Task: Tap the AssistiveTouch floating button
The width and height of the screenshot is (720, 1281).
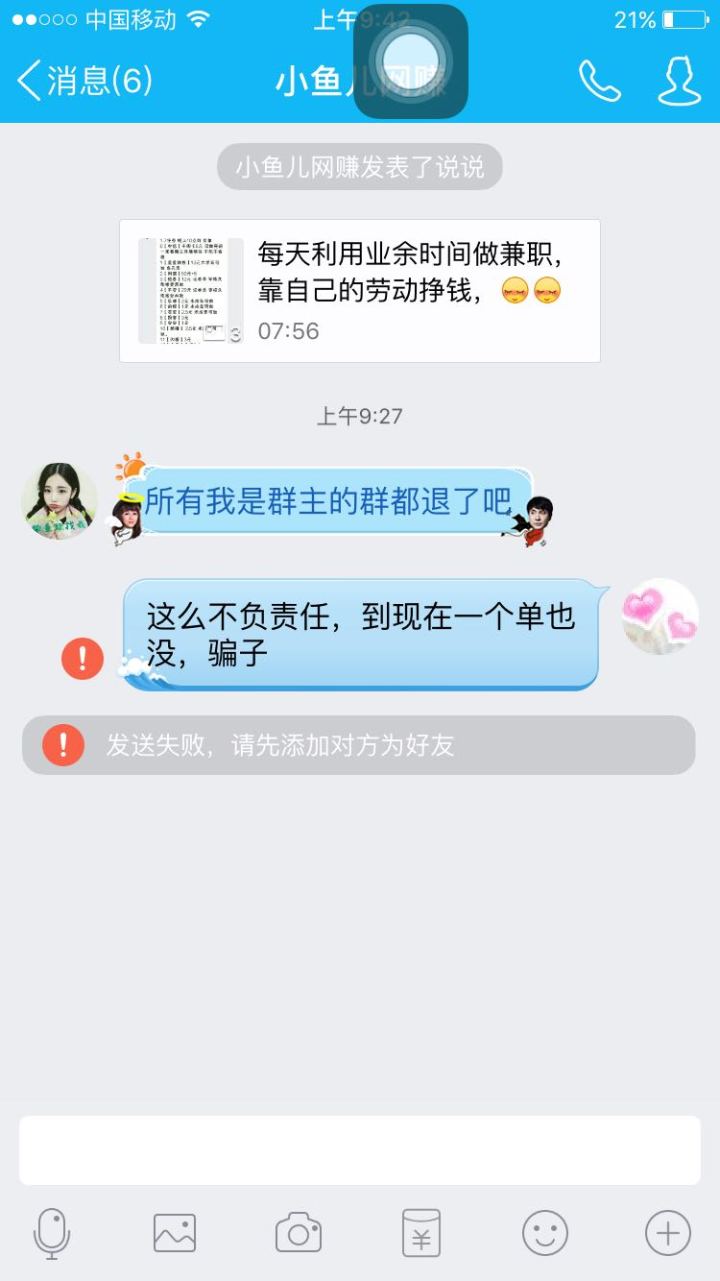Action: 411,61
